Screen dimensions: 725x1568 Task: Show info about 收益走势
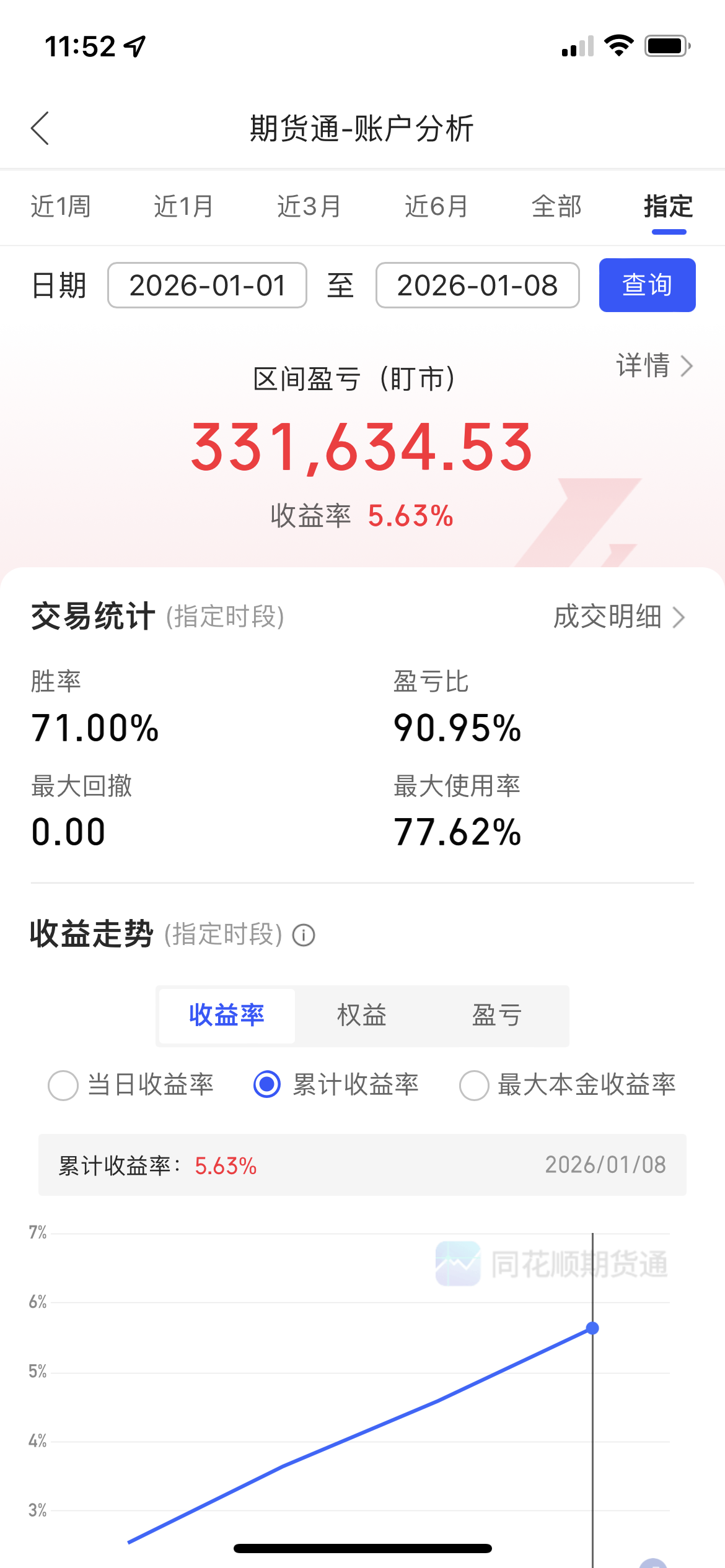[x=304, y=935]
